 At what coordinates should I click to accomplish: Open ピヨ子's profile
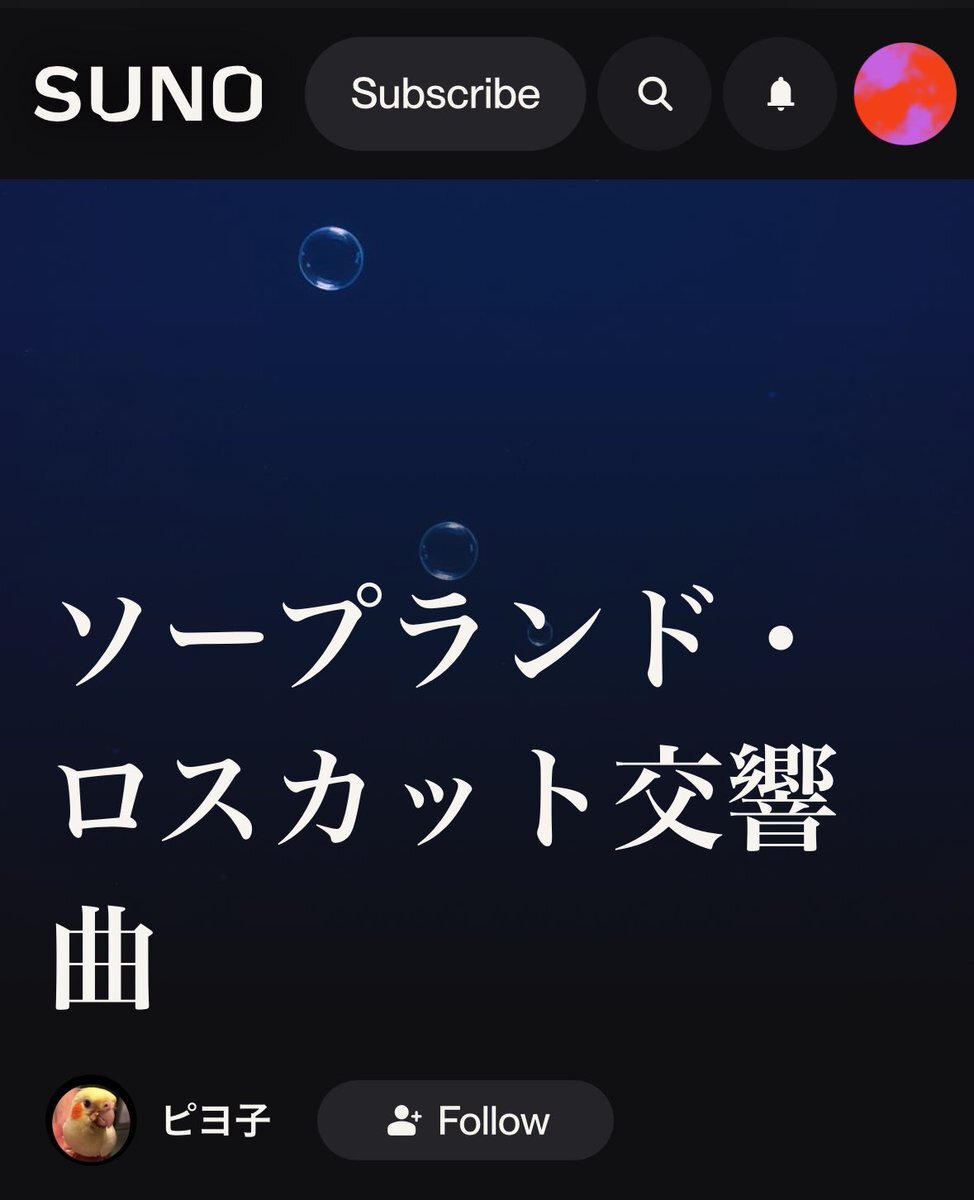216,1121
